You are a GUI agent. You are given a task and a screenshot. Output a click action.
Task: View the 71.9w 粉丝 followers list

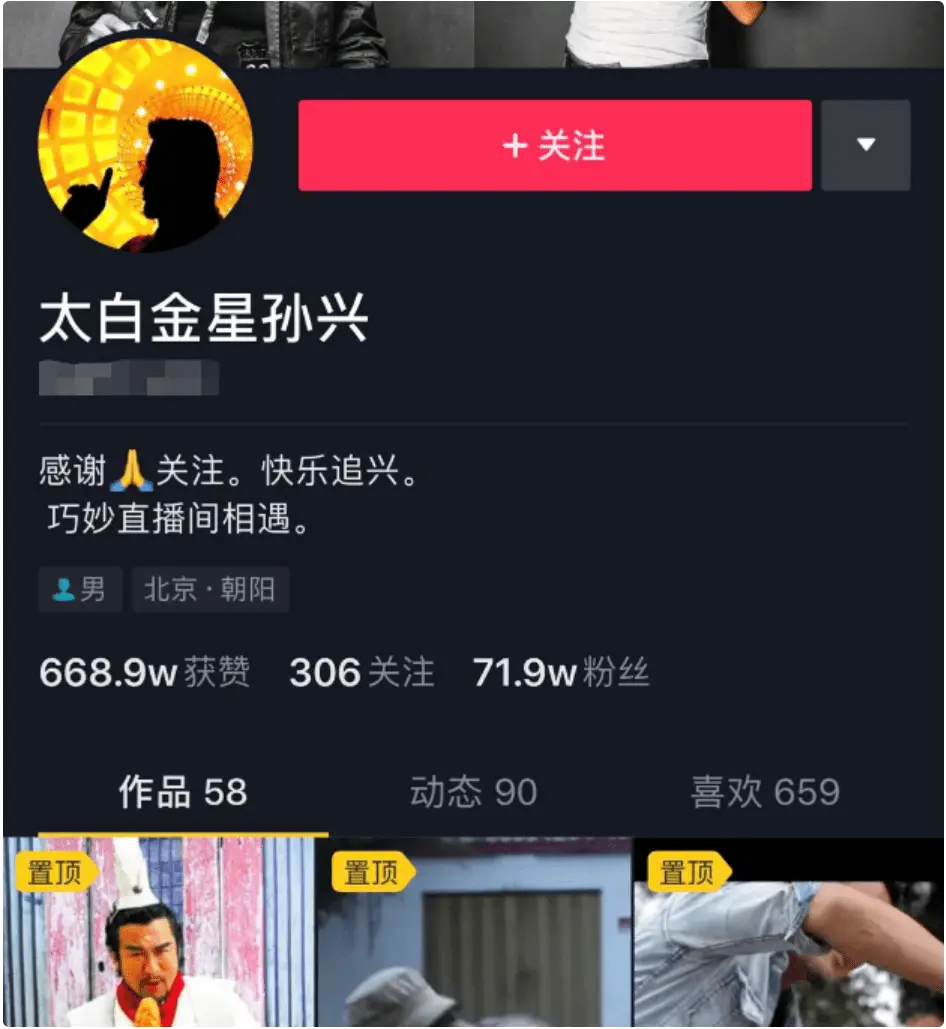click(x=561, y=673)
